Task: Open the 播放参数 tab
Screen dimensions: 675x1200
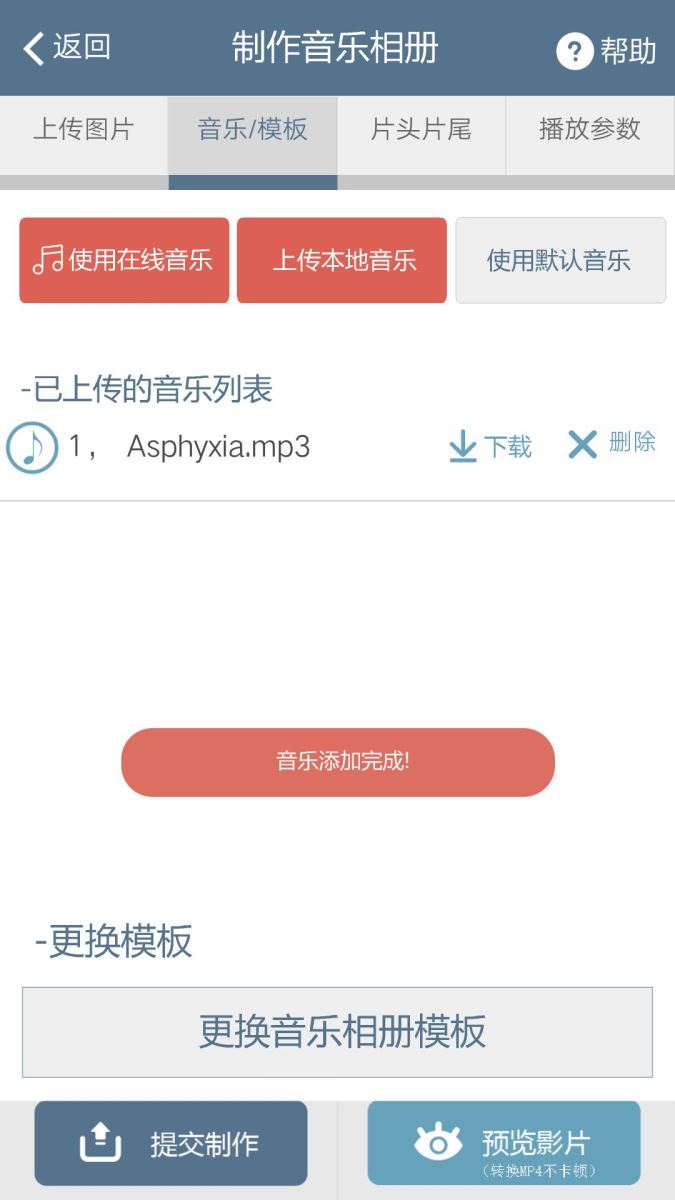Action: [590, 130]
